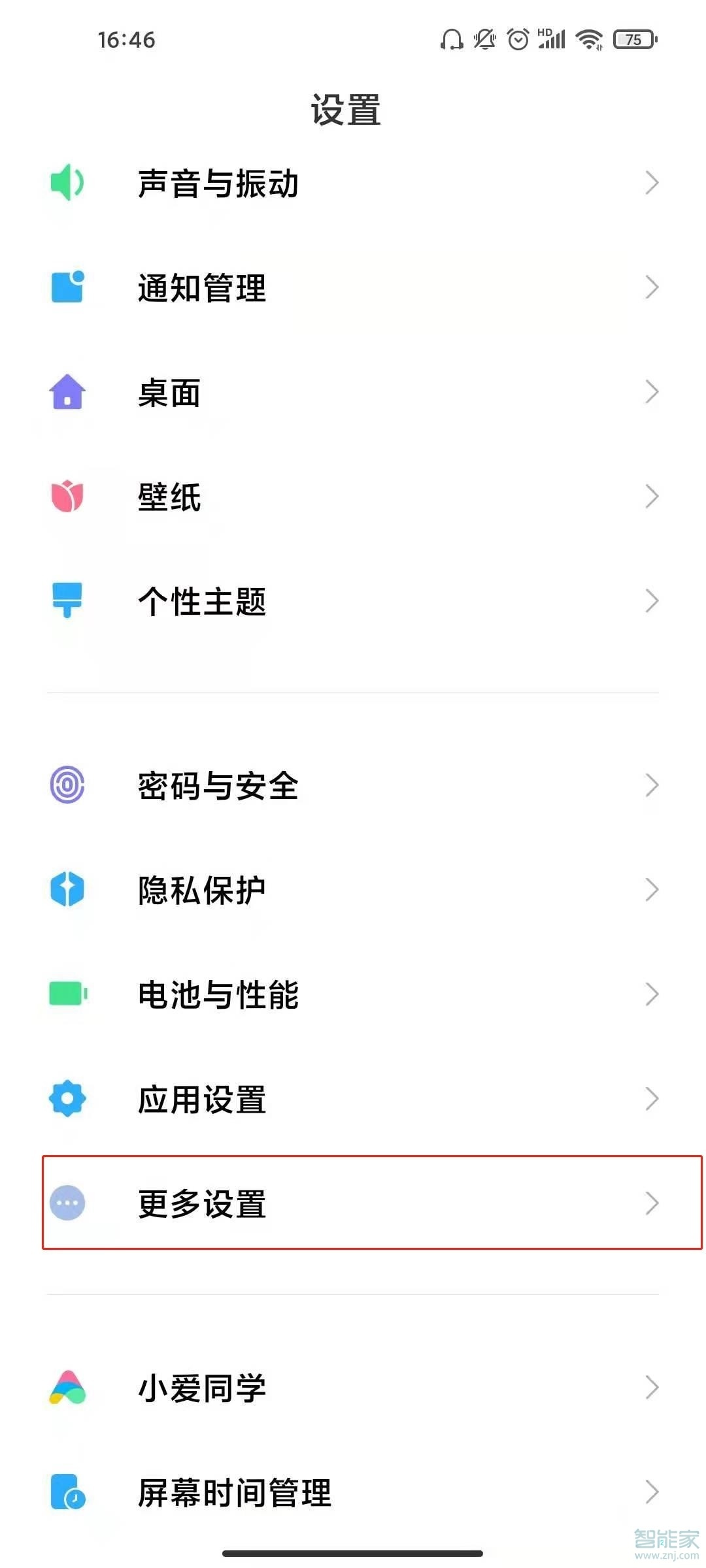Expand 小爱同学 with the right chevron
This screenshot has width=706, height=1568.
(651, 1387)
